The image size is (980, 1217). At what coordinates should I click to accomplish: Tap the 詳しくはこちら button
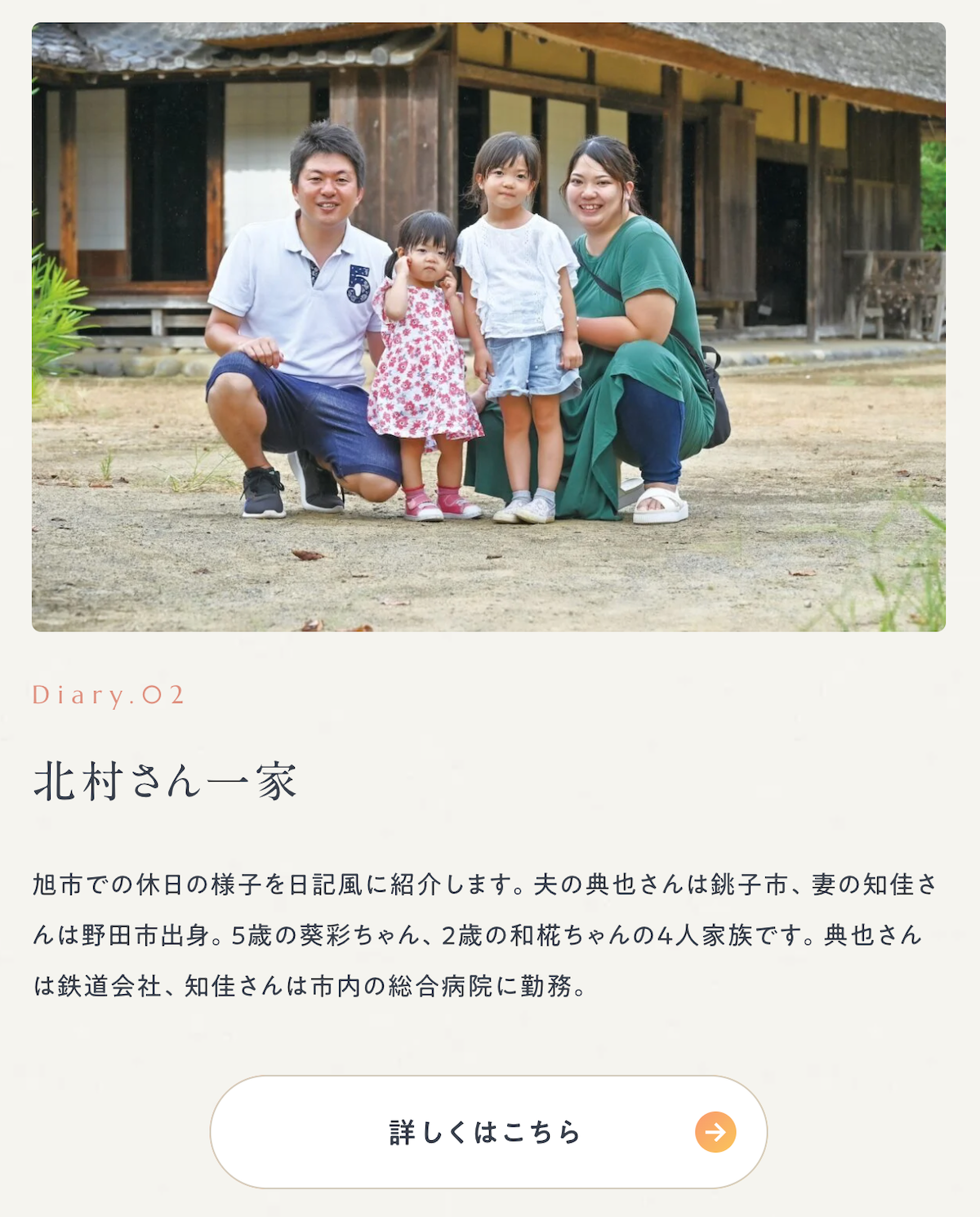point(488,1131)
